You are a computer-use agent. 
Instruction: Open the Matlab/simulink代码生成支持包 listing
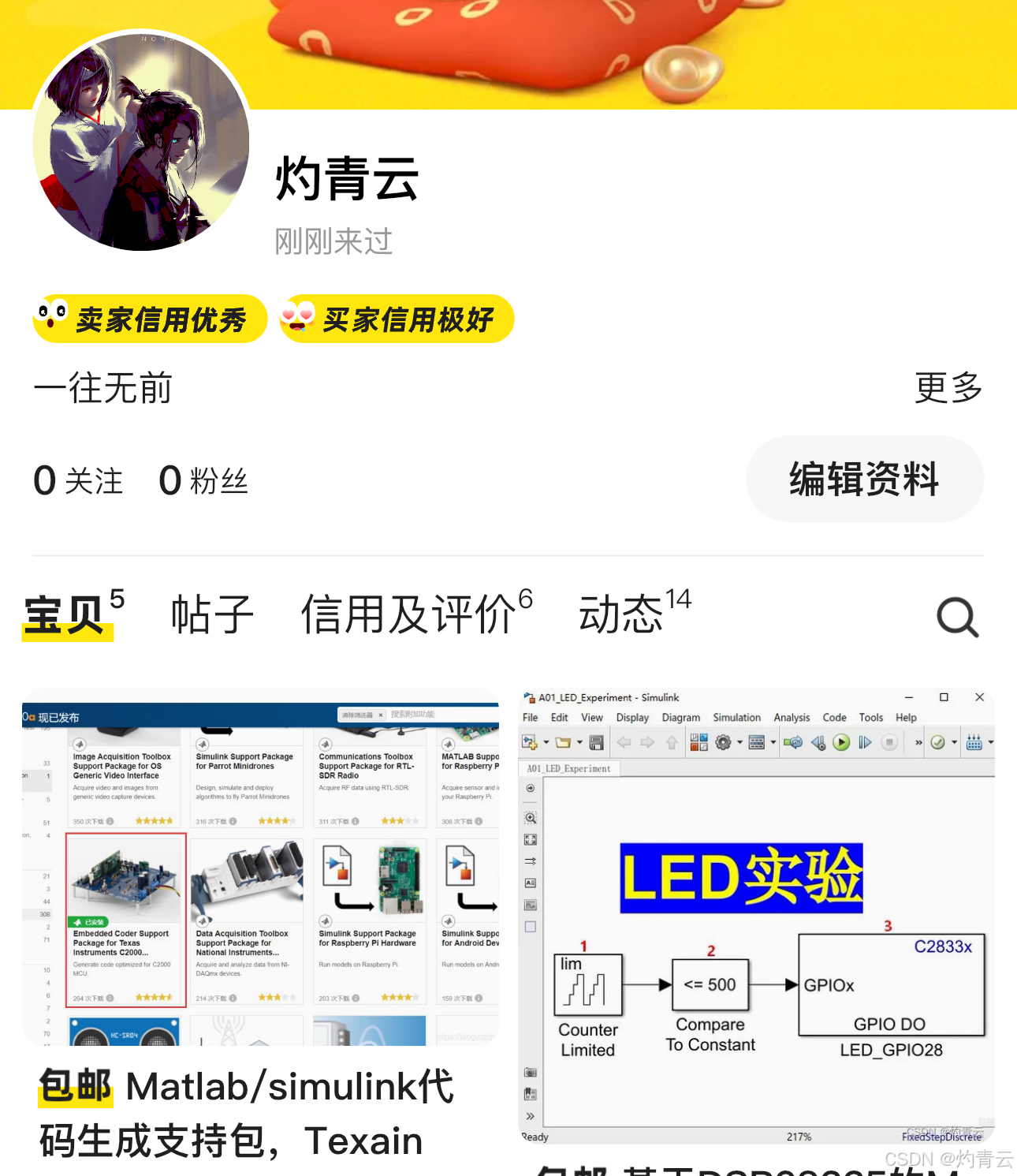(260, 868)
